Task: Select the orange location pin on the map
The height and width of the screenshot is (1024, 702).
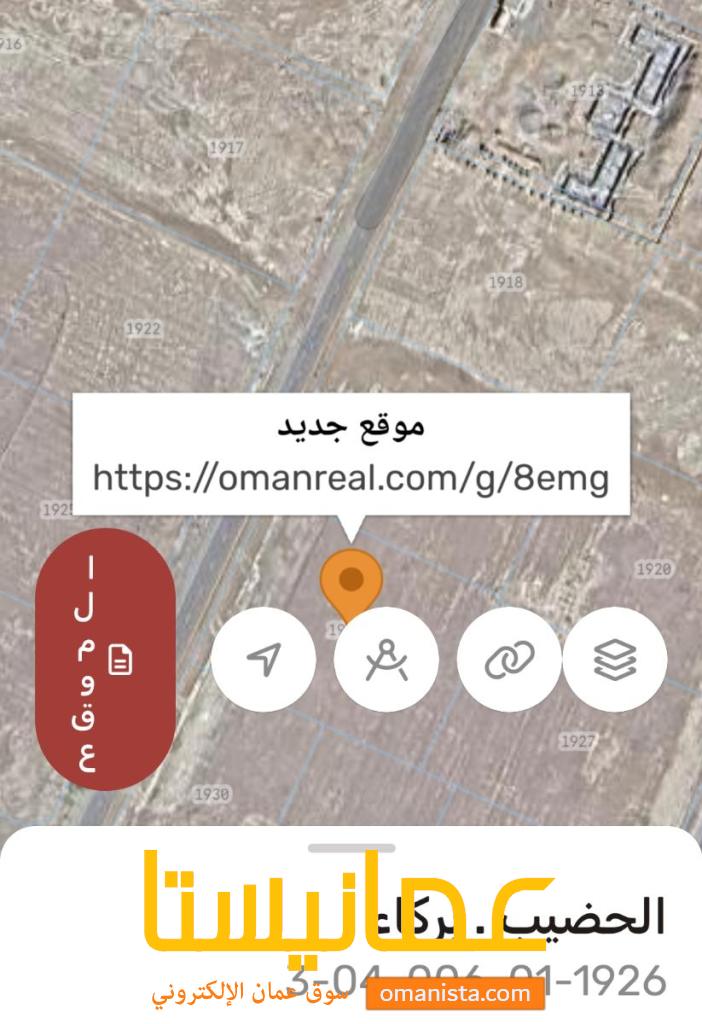Action: pos(351,583)
